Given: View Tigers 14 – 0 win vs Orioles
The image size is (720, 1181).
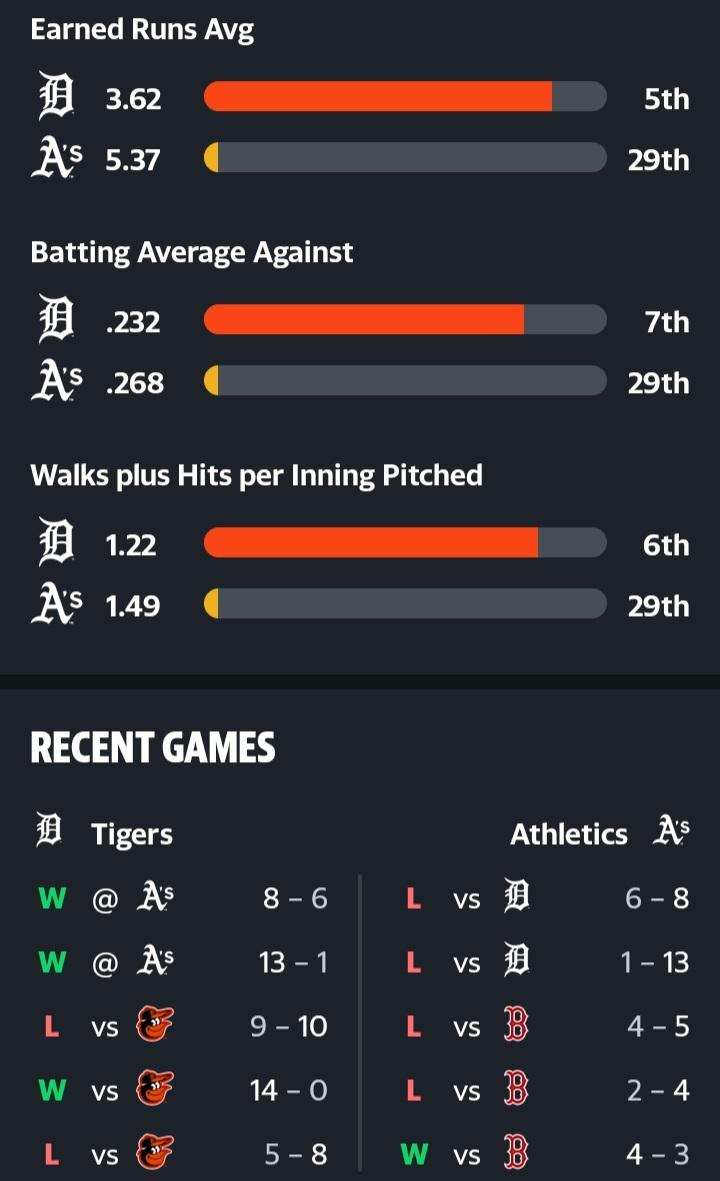Looking at the screenshot, I should coord(182,1090).
